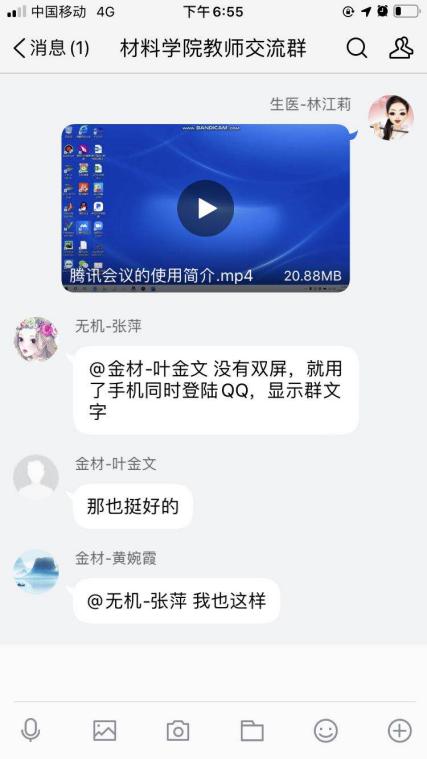Tap the message input field

coord(214,673)
